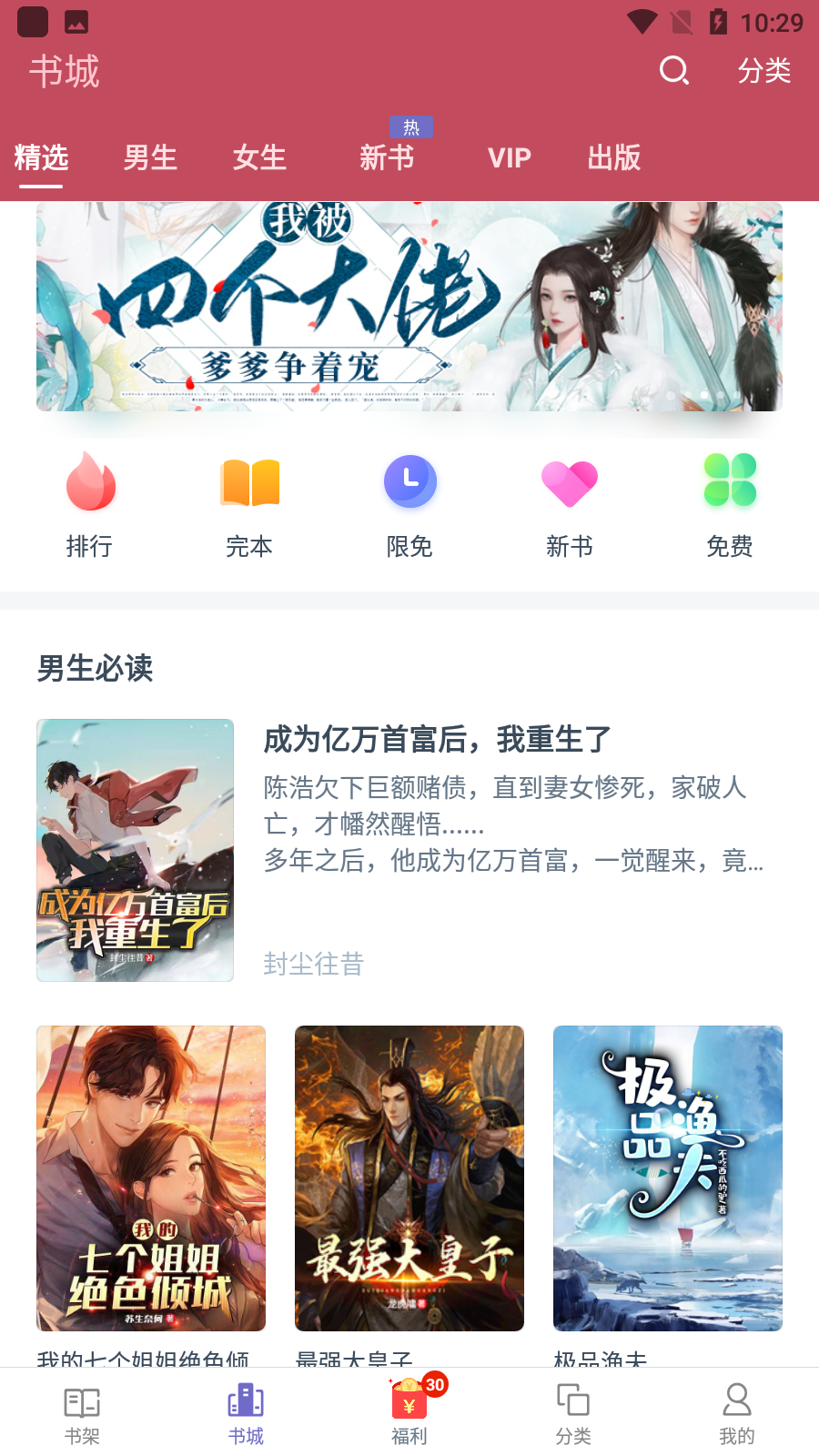
Task: Select the 完本 finished books icon
Action: pos(249,482)
